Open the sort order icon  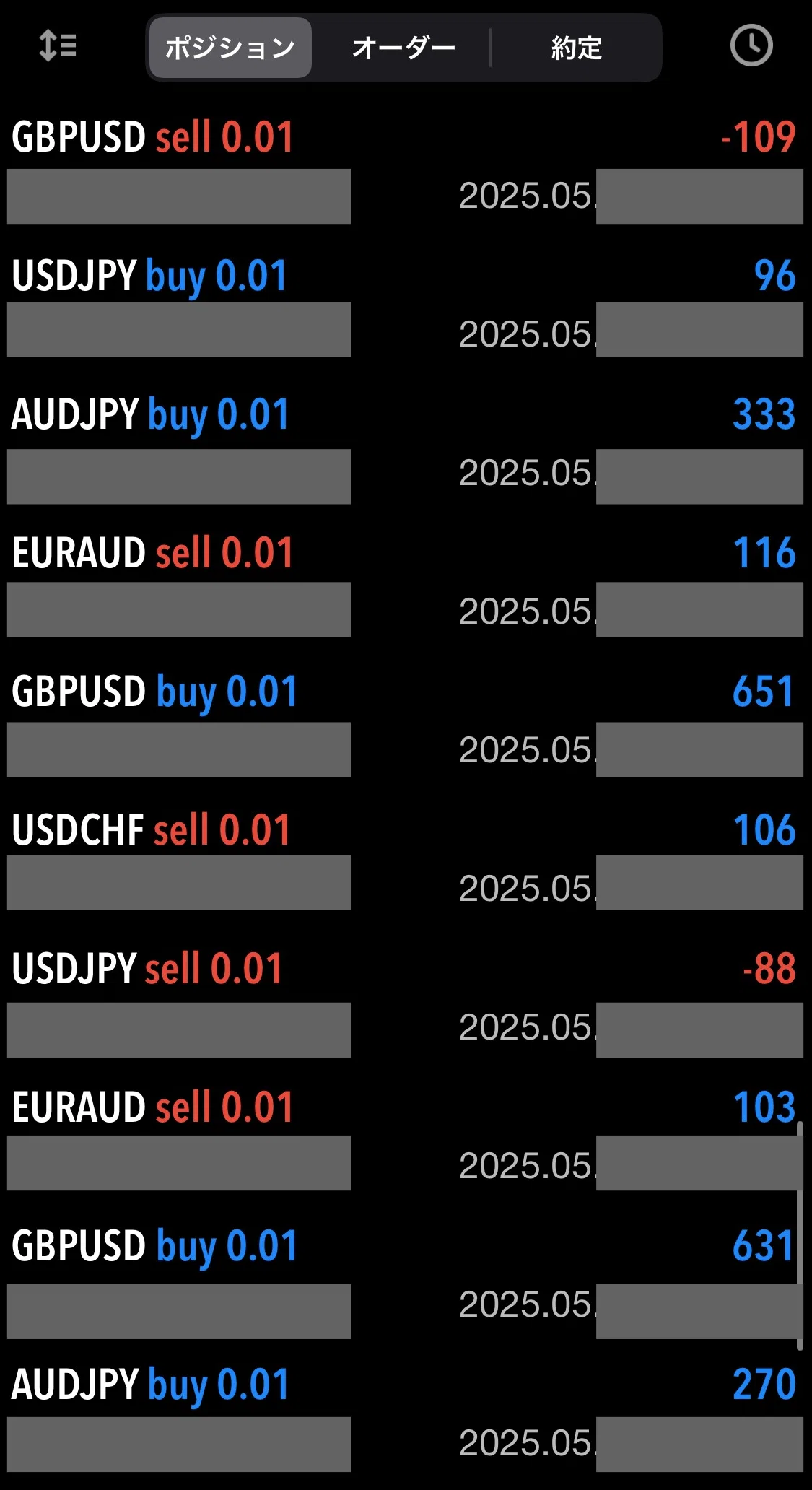57,46
